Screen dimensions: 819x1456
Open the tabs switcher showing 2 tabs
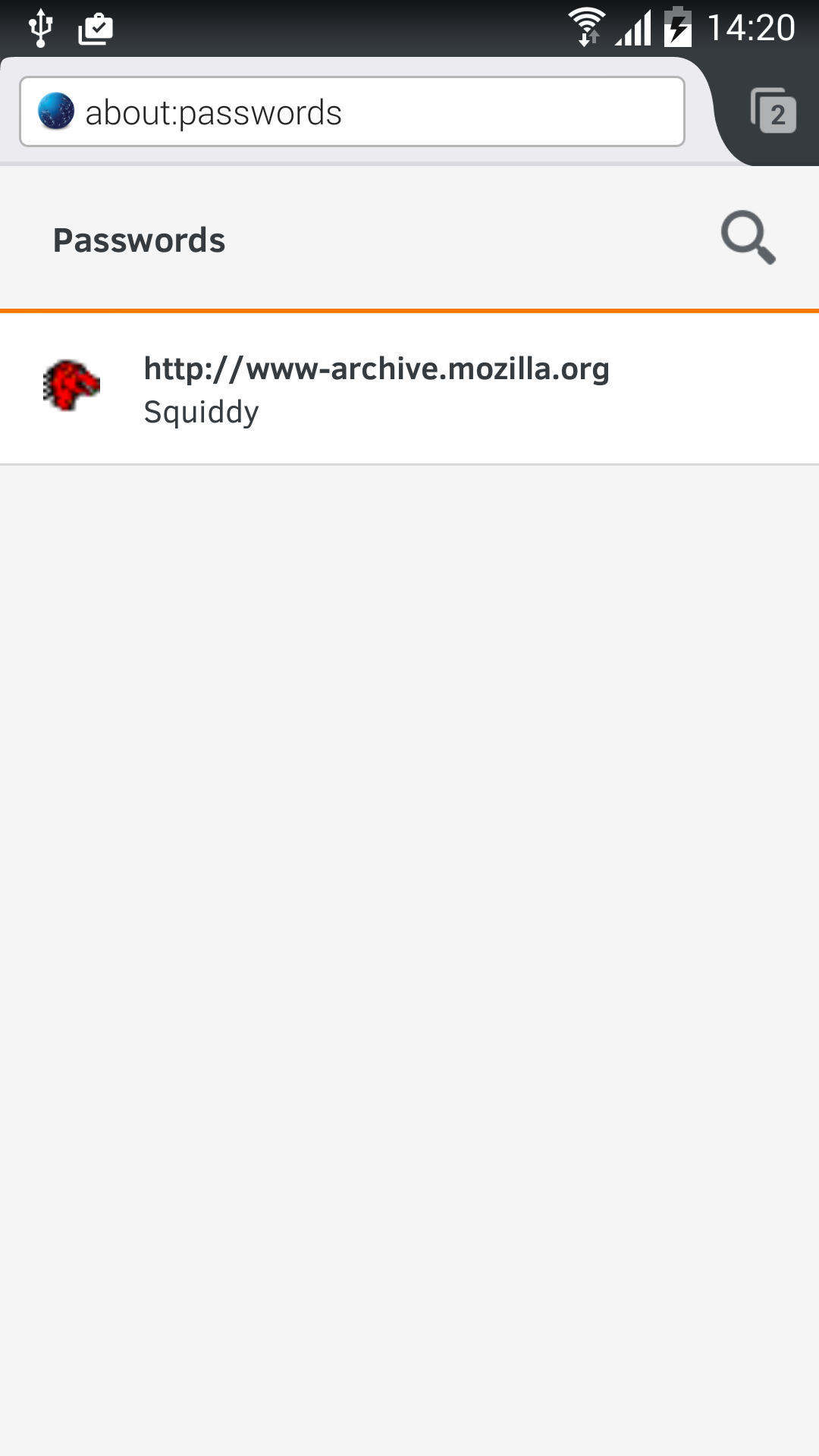773,111
